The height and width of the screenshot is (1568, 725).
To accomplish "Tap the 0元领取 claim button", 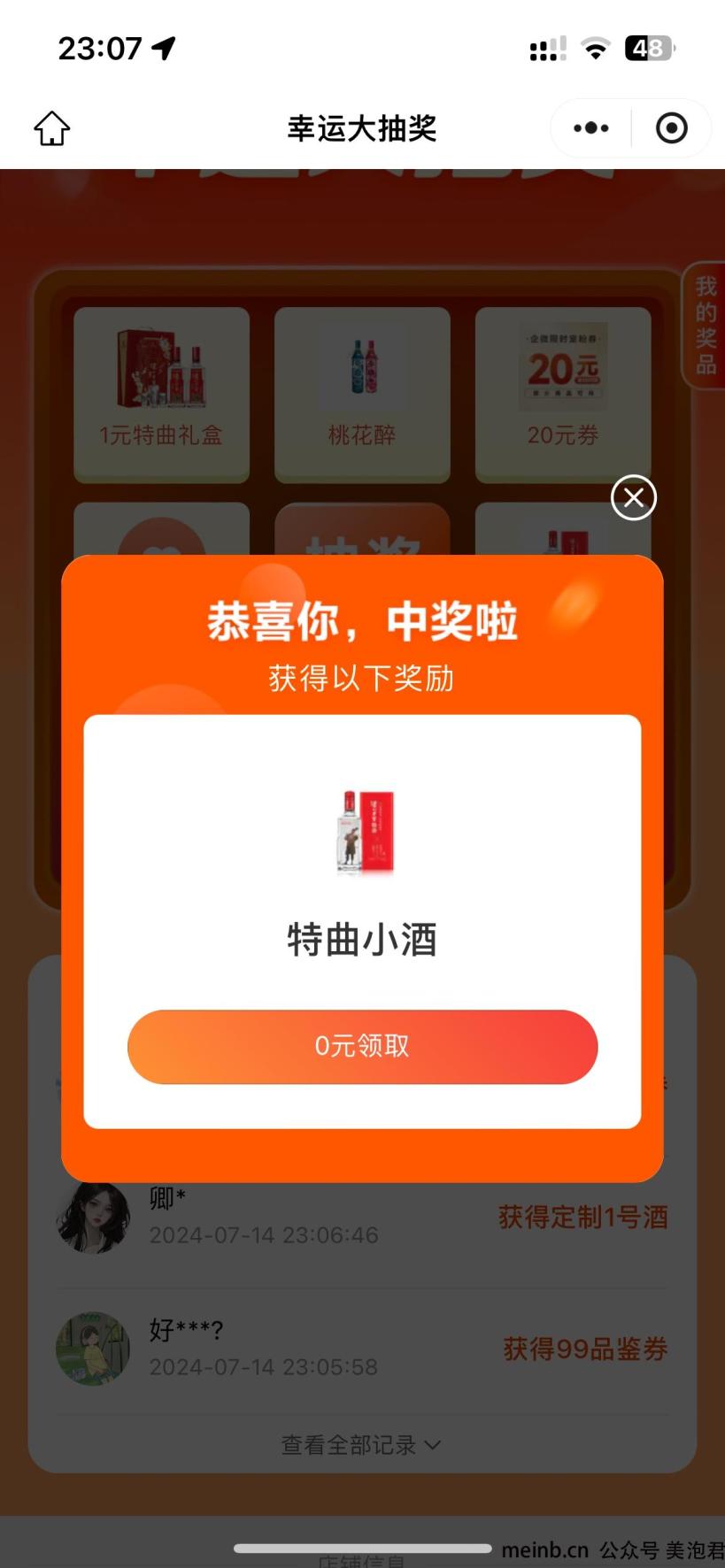I will point(362,1047).
